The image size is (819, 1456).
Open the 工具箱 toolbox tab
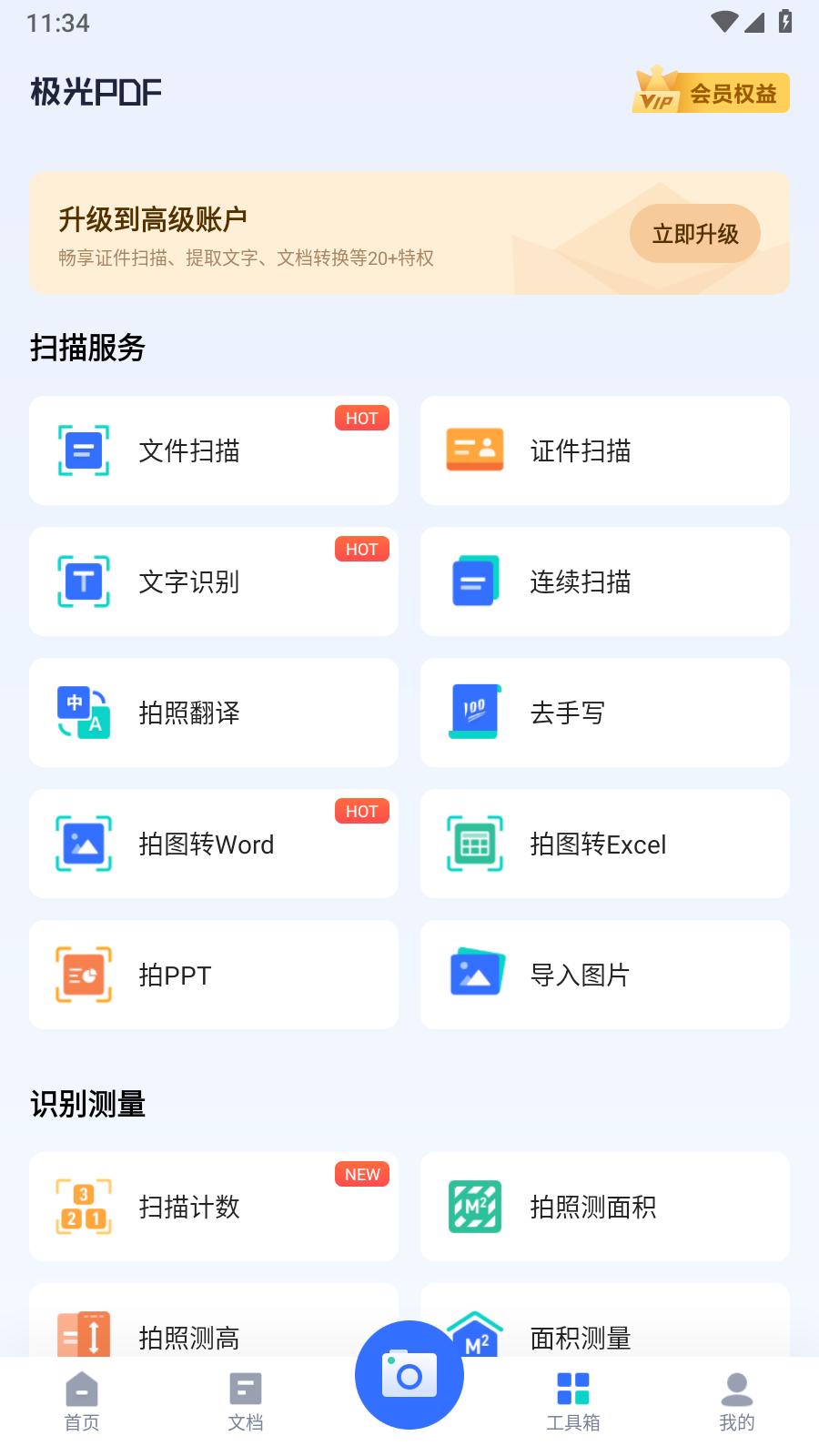[572, 1401]
